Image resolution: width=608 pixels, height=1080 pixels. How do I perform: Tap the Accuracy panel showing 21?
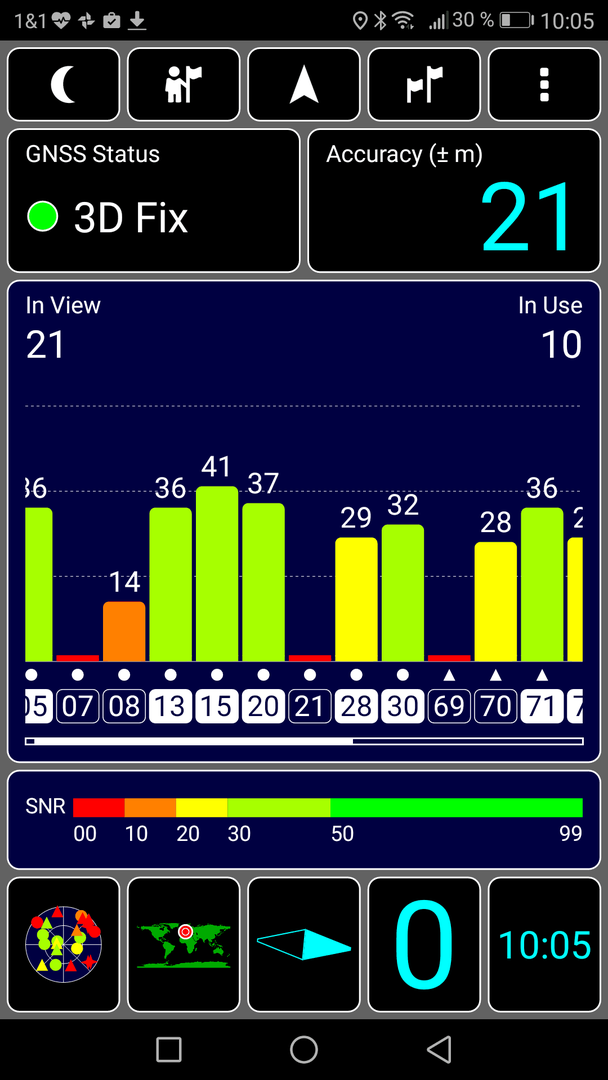click(x=454, y=200)
